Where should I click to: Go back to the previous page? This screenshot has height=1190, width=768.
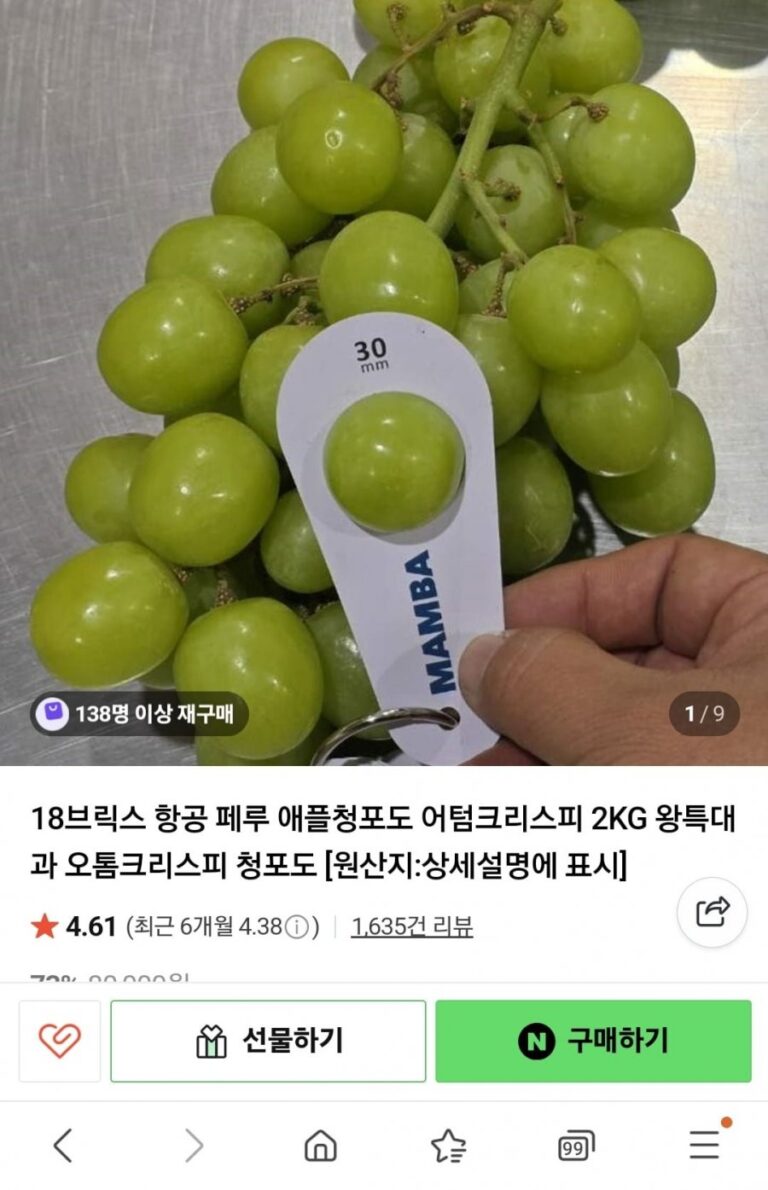pyautogui.click(x=62, y=1145)
